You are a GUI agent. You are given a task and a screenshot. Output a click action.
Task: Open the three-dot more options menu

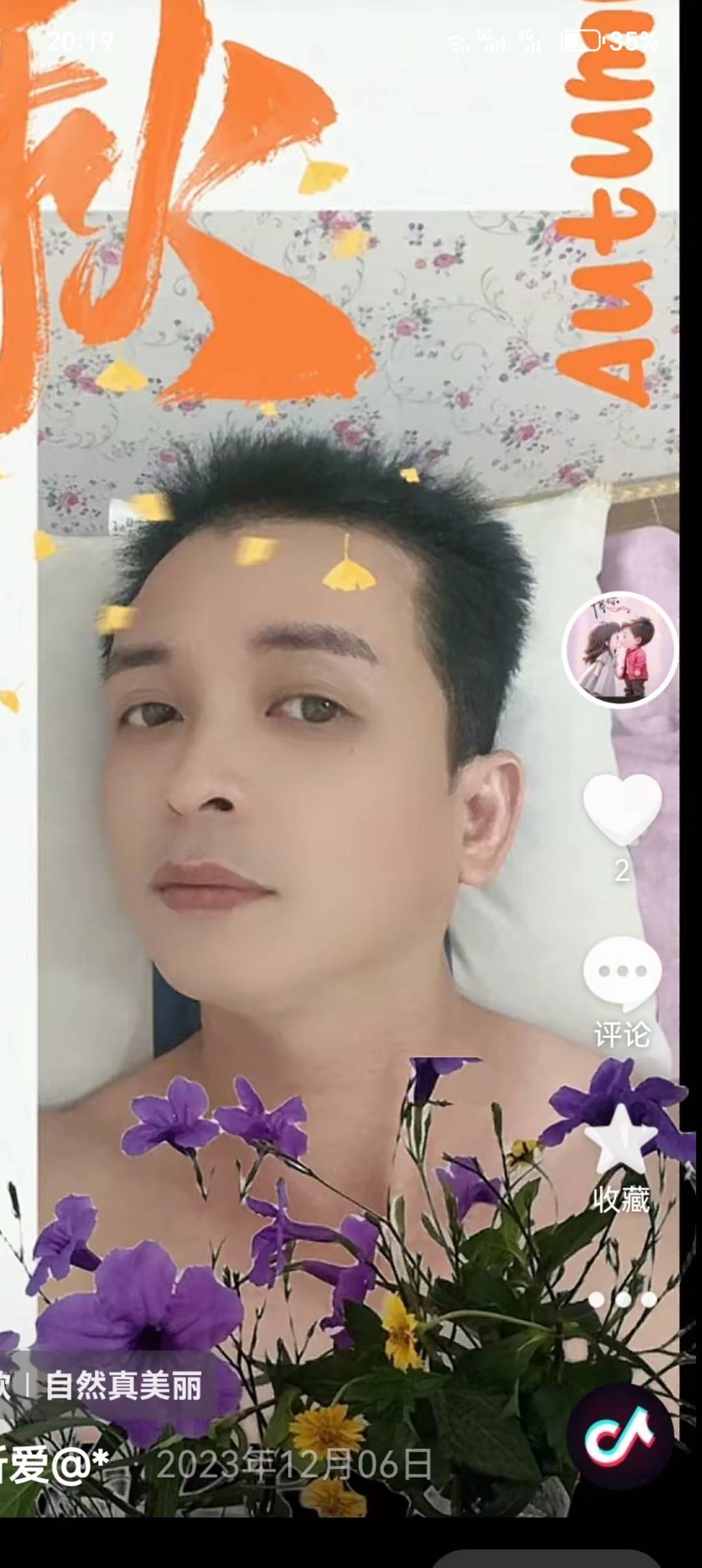[x=622, y=1300]
